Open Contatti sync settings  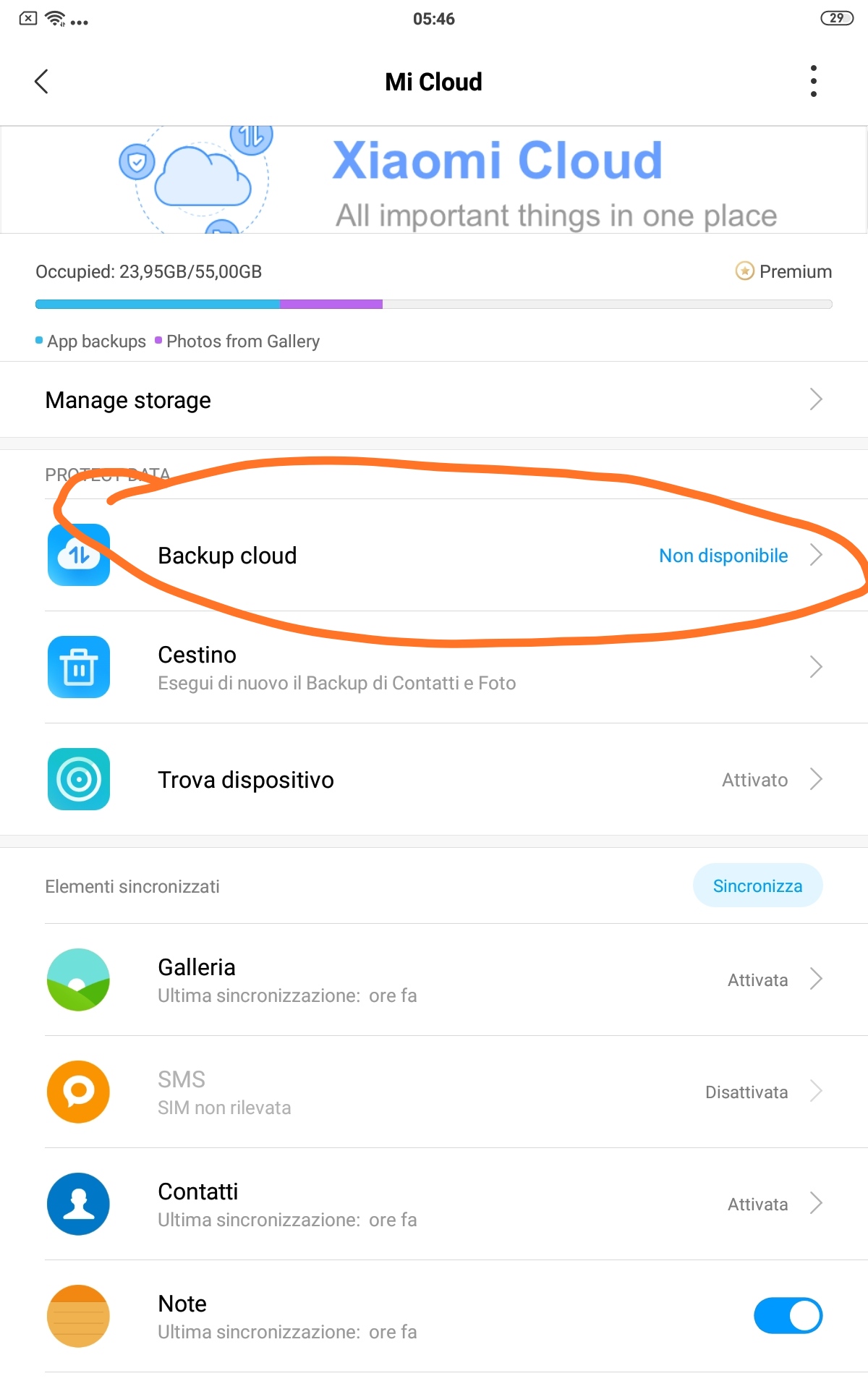click(x=434, y=1204)
